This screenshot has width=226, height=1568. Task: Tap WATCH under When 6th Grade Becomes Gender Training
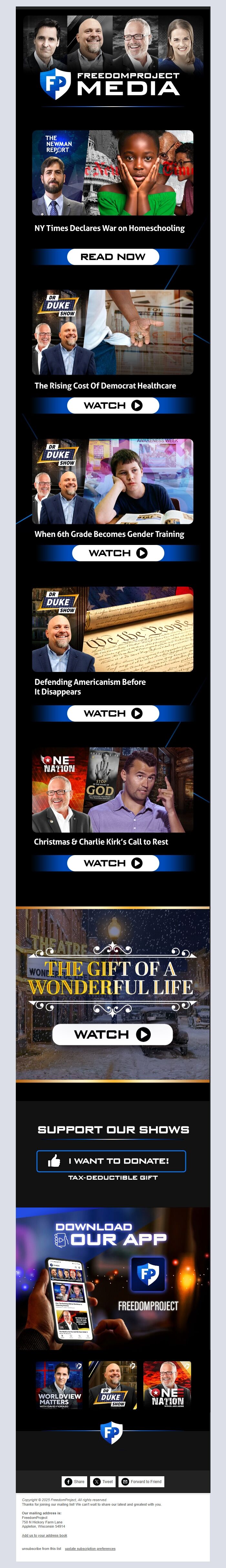click(118, 553)
